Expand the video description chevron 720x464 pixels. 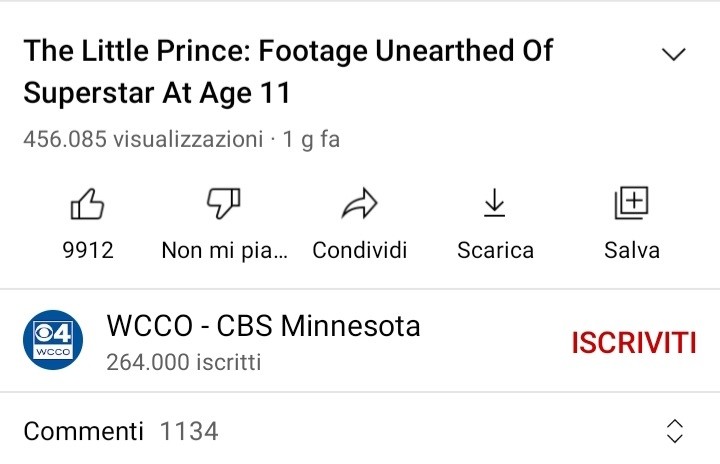(675, 54)
